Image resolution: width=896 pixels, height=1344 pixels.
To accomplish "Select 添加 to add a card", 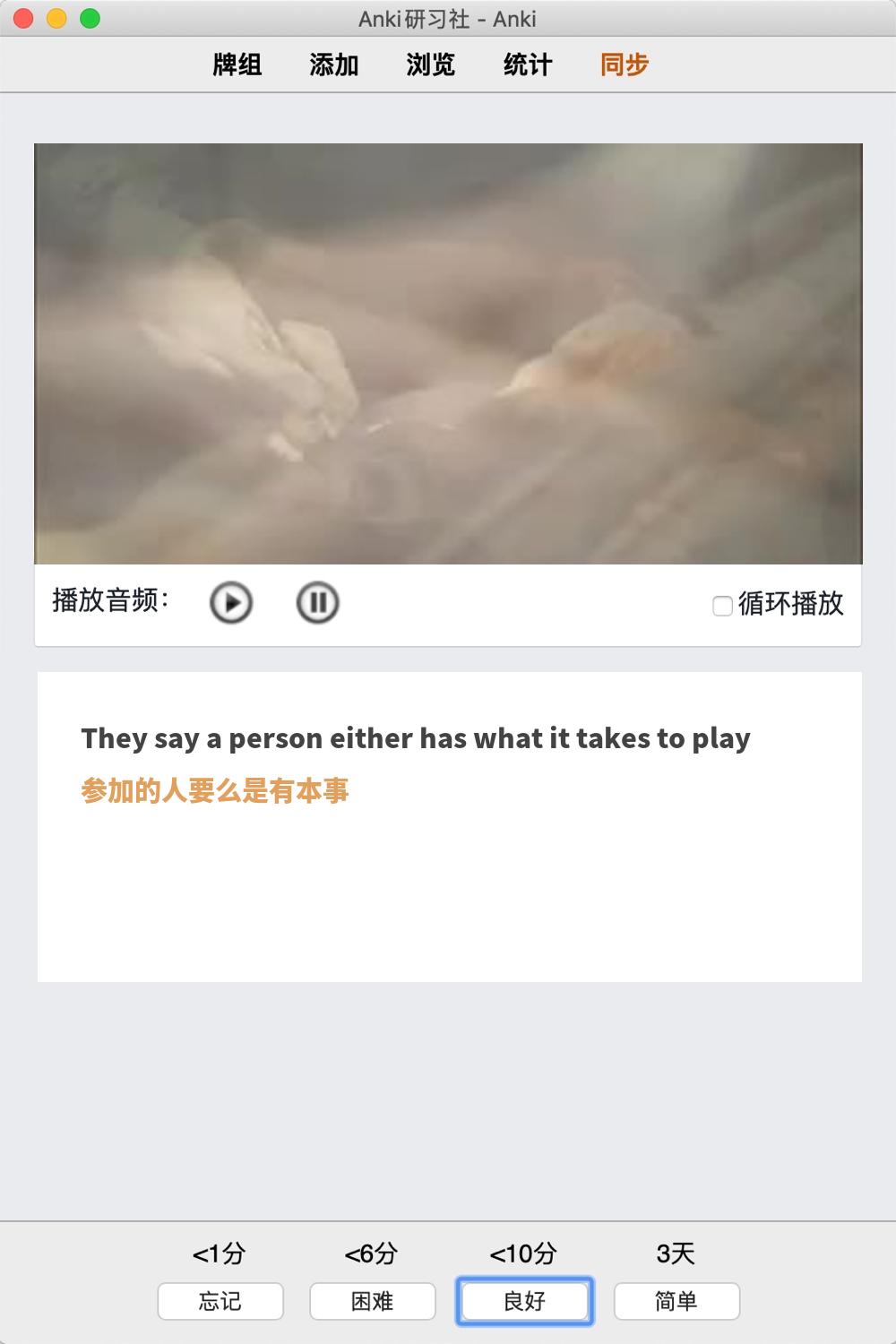I will point(334,65).
